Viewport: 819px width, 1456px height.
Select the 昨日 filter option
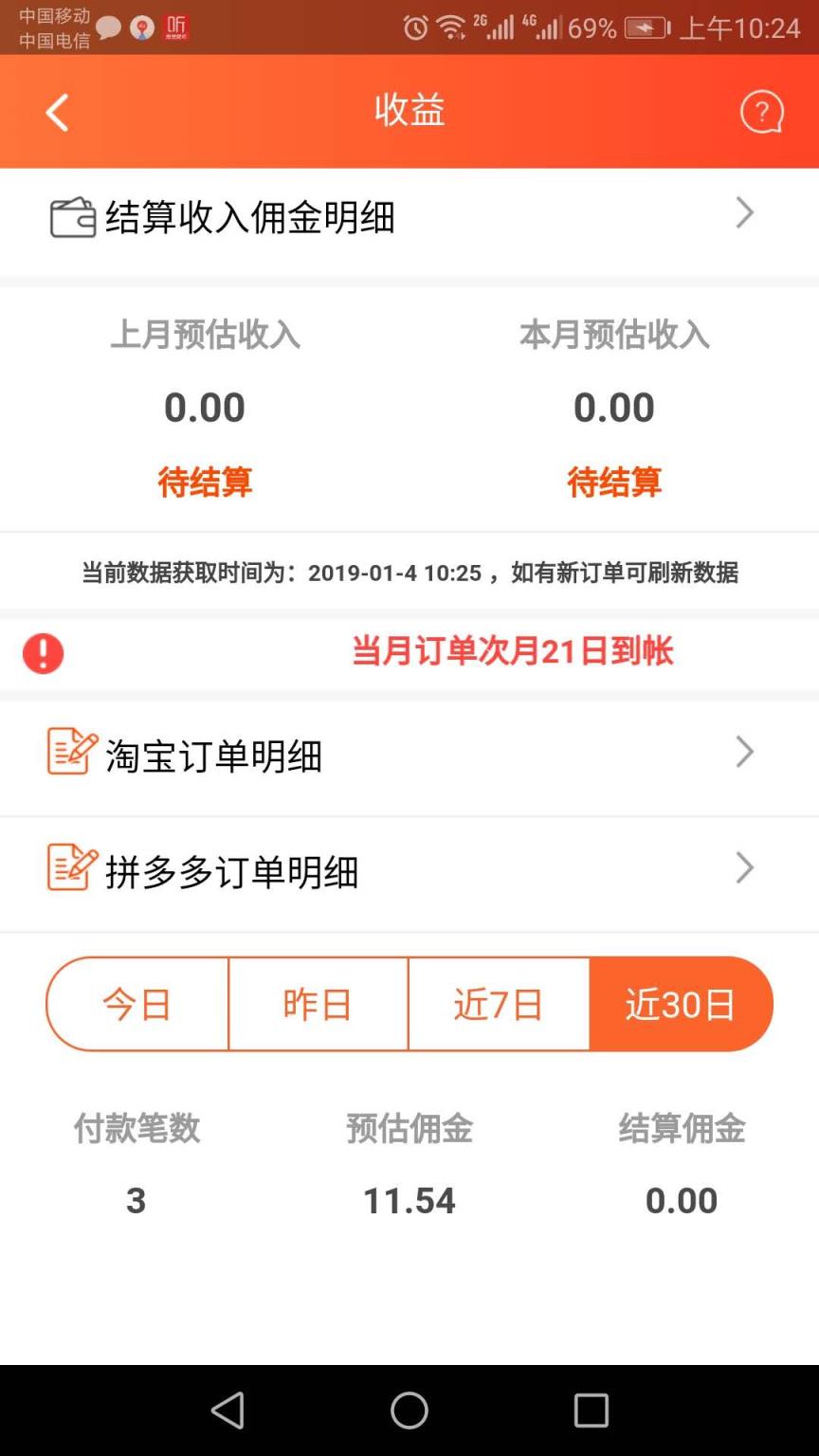click(318, 1003)
